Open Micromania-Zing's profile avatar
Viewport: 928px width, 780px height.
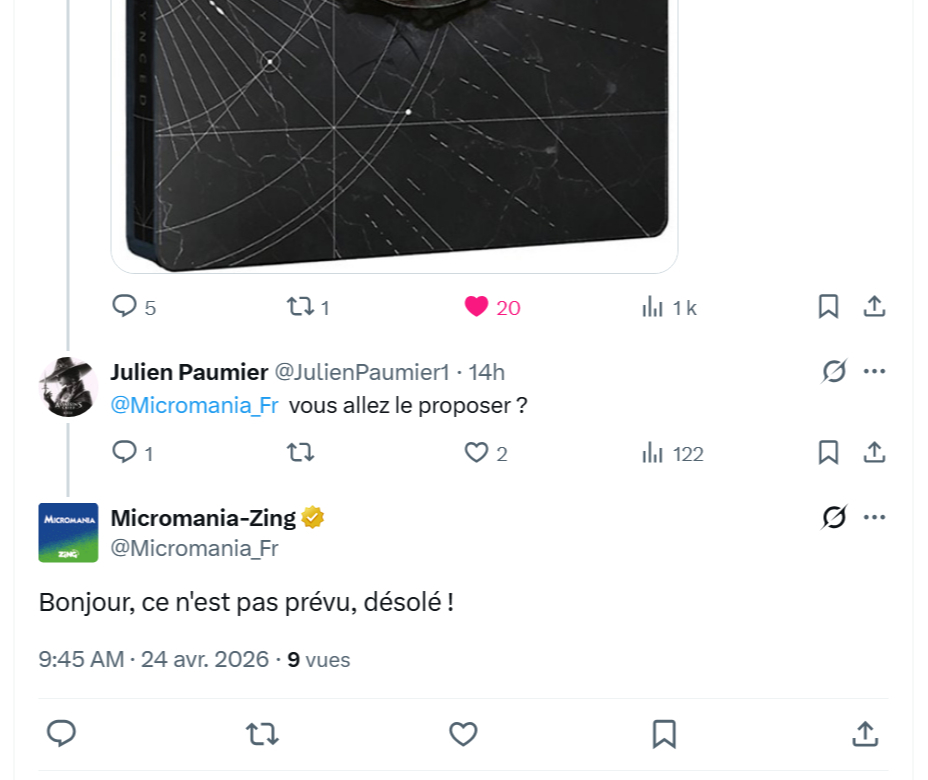click(x=68, y=533)
